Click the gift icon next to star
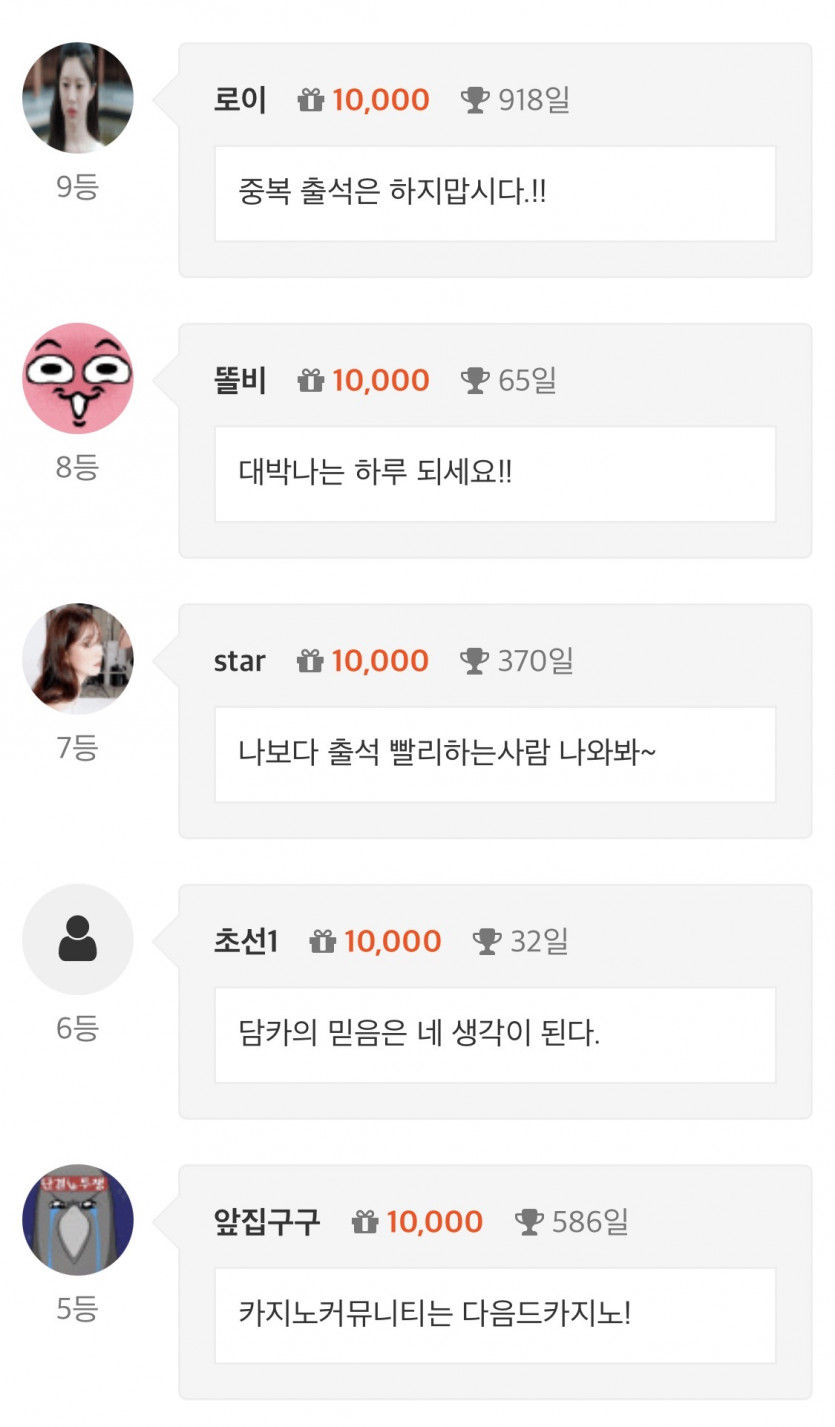 (310, 660)
